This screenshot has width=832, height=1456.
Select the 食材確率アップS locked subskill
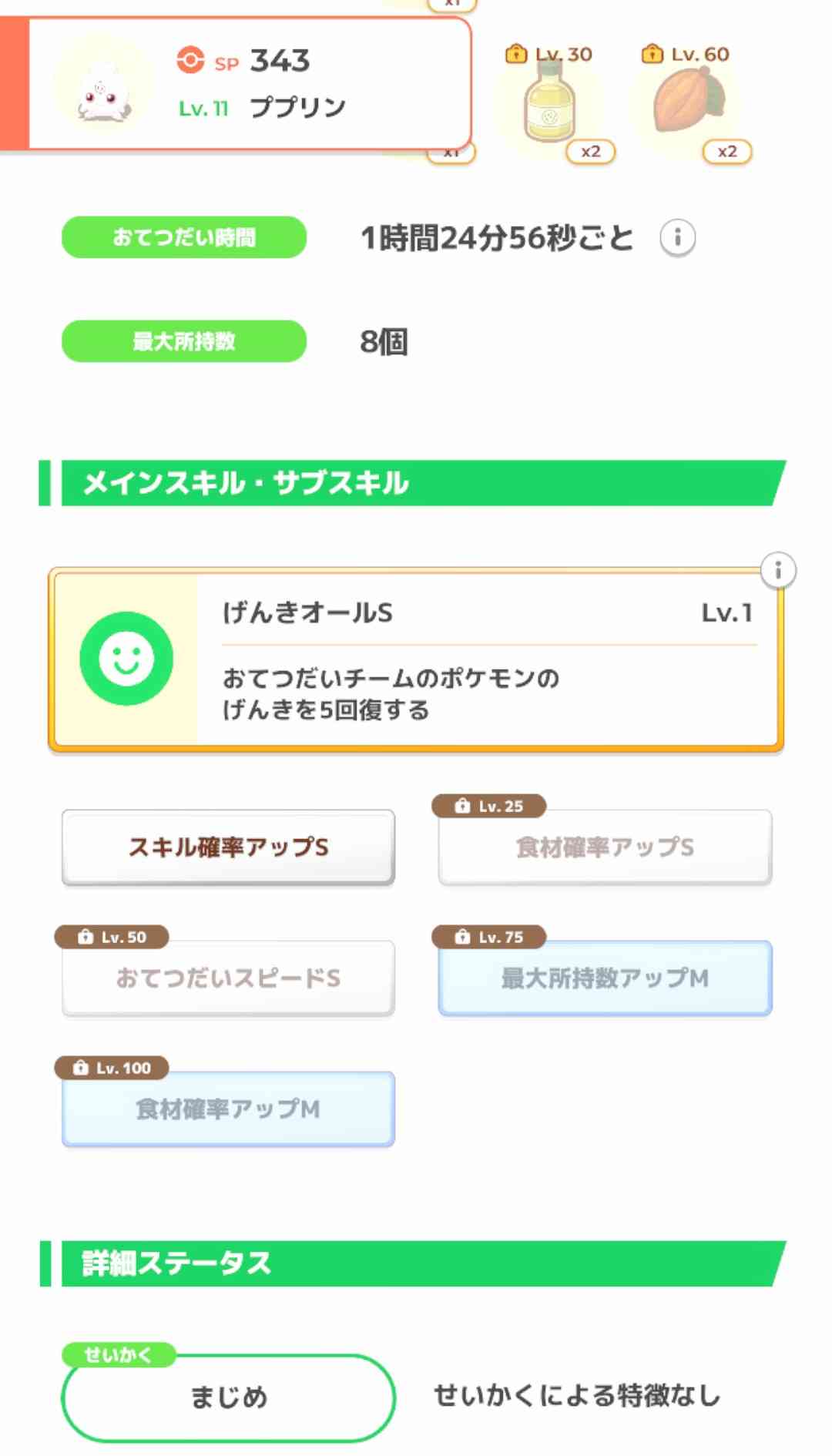coord(604,847)
